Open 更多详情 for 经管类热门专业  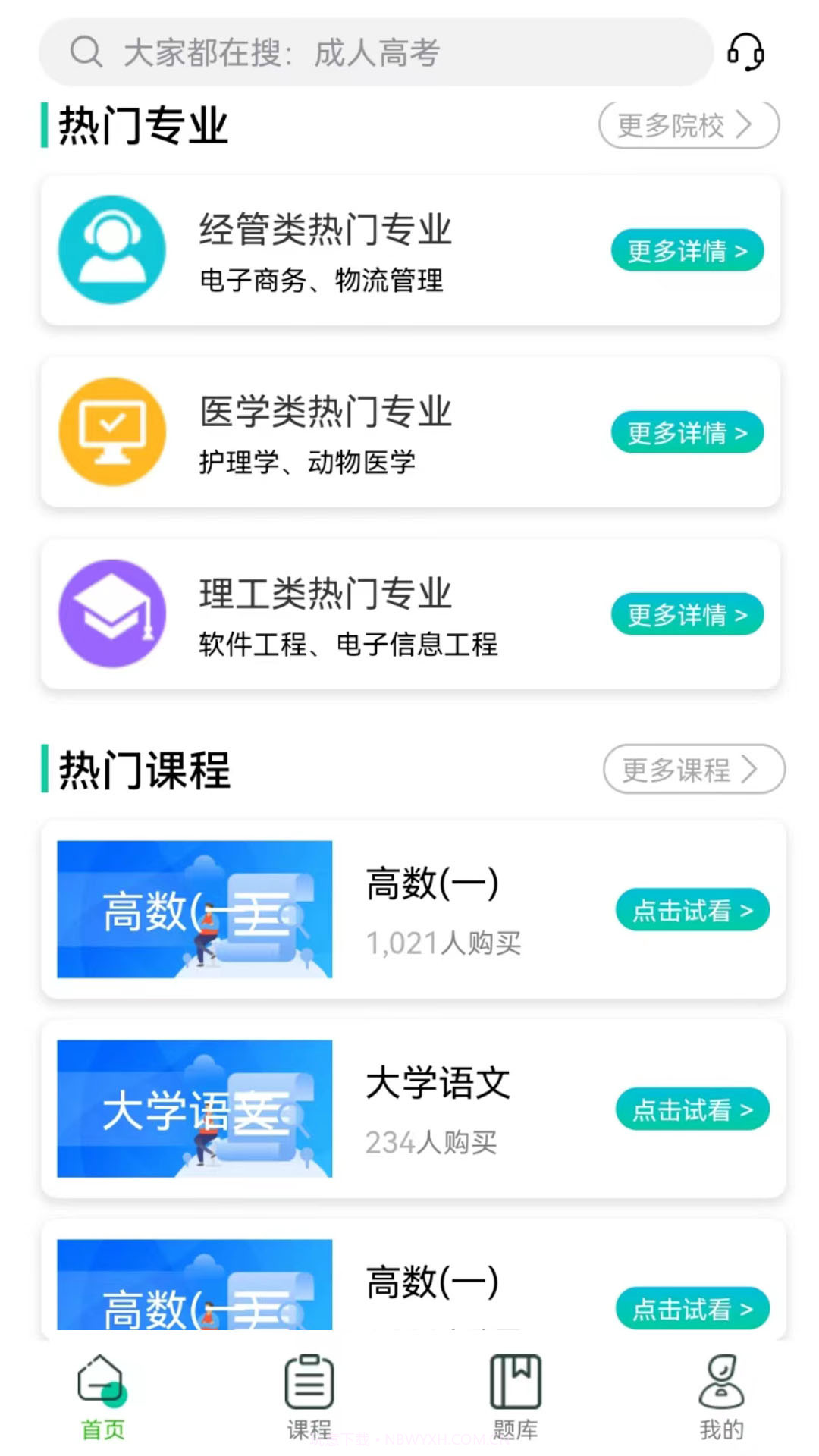[686, 249]
